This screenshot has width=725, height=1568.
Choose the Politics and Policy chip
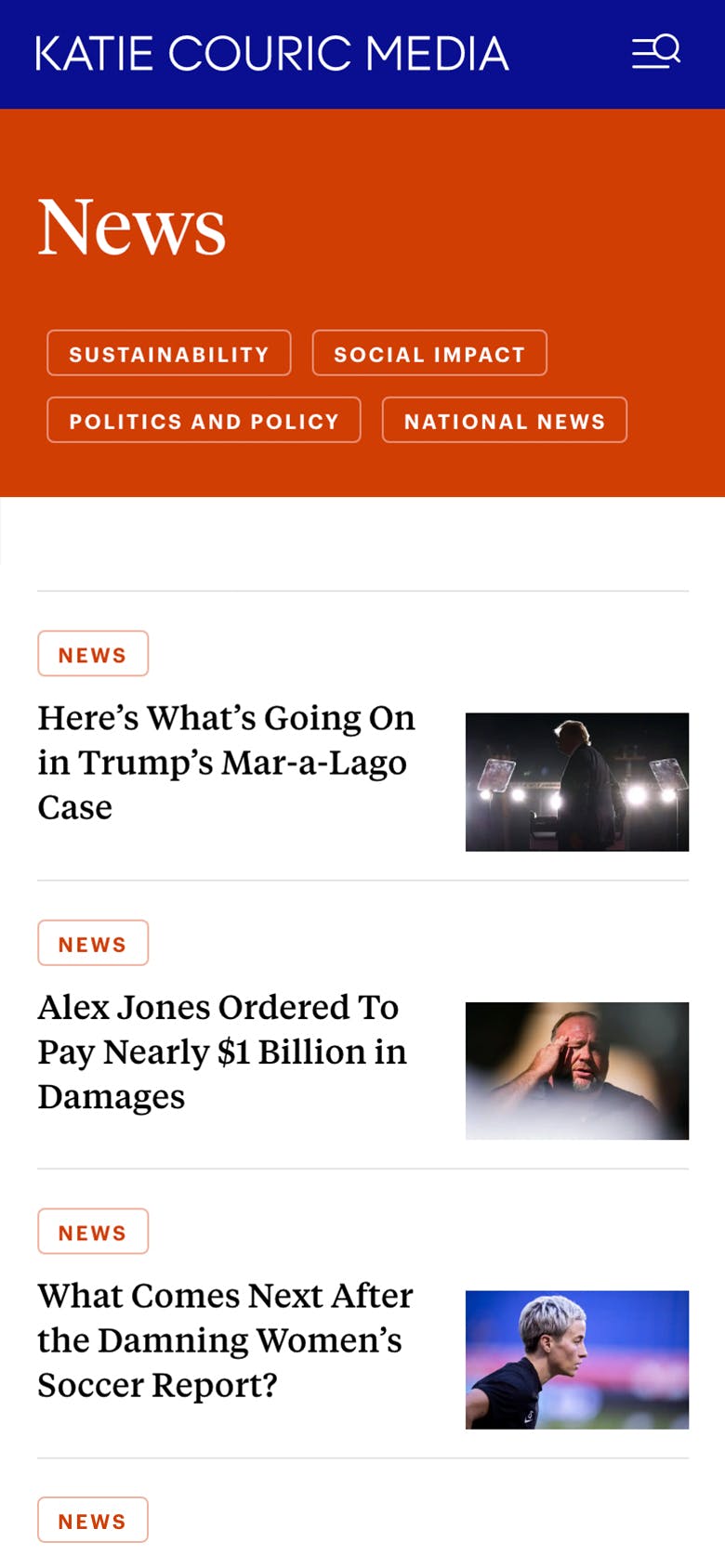204,421
